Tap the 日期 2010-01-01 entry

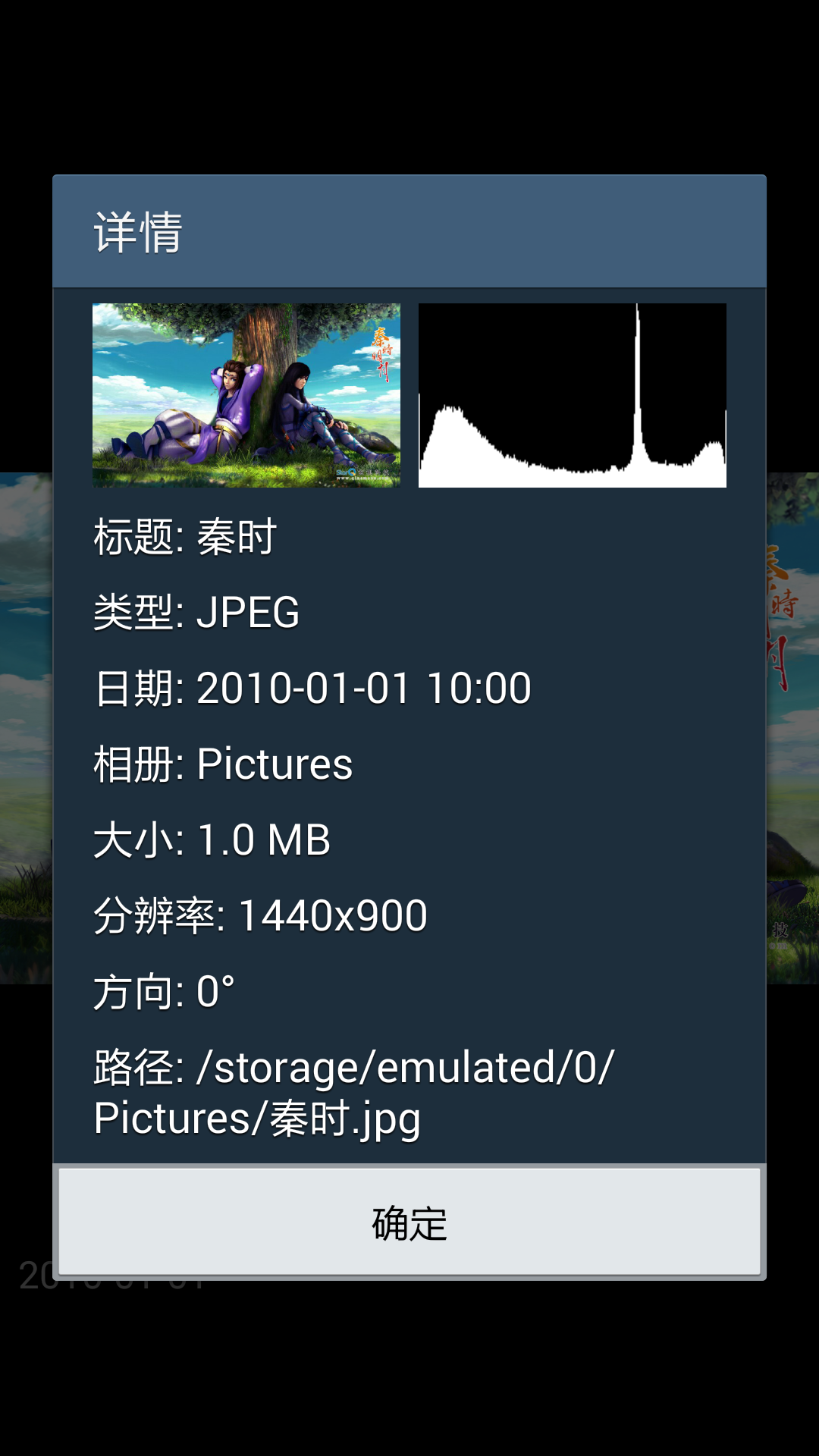[311, 689]
